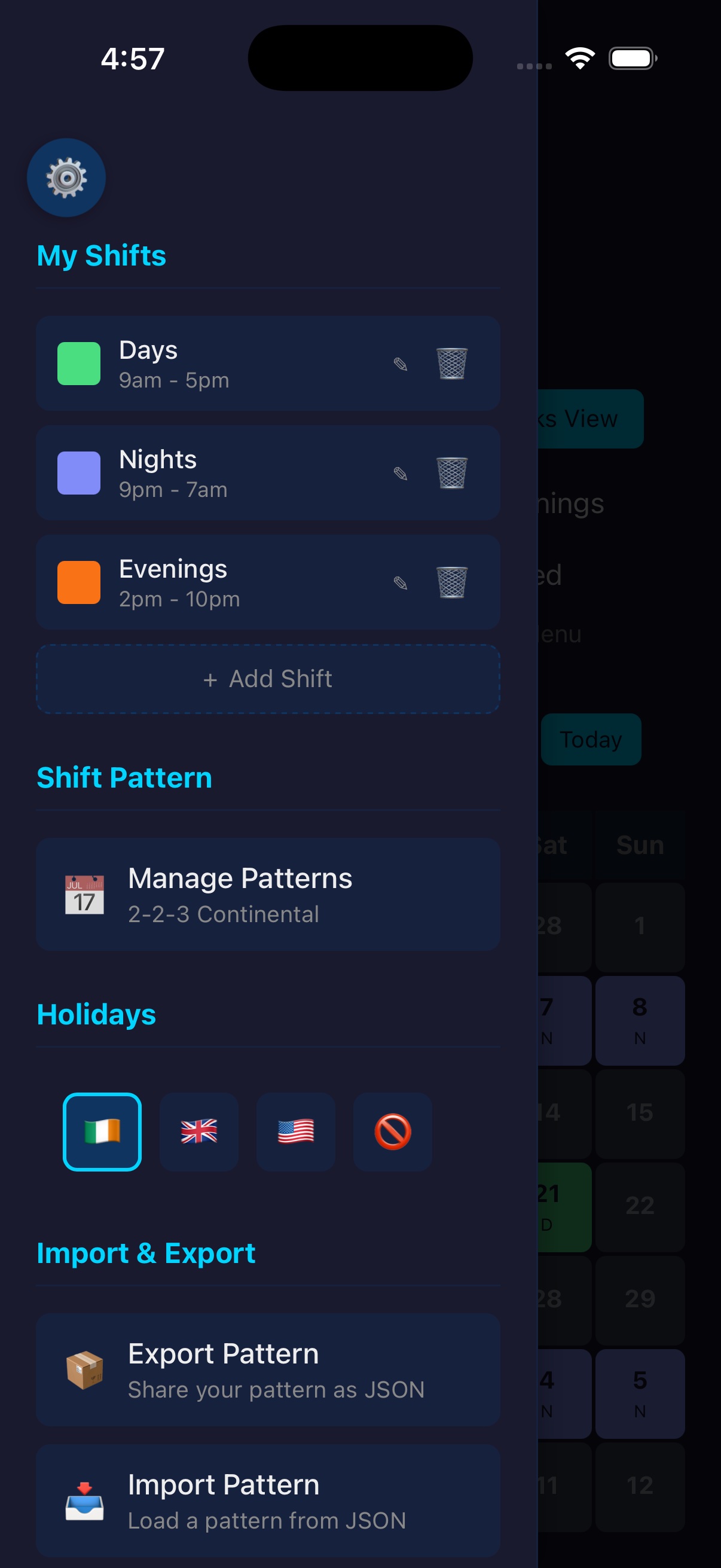Click Add Shift to create a new shift
Viewport: 721px width, 1568px height.
[x=268, y=678]
